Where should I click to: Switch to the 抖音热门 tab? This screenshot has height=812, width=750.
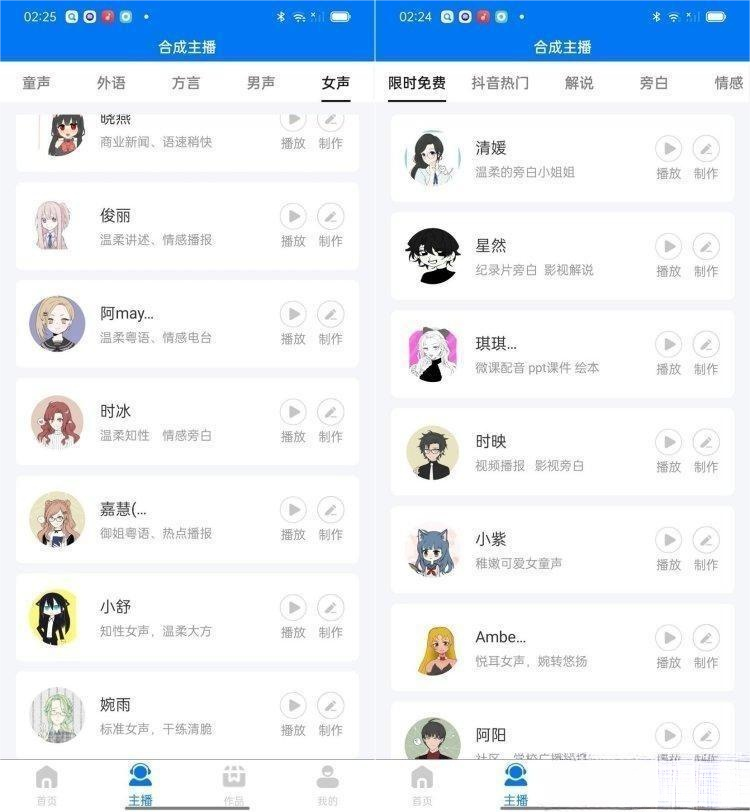[500, 83]
